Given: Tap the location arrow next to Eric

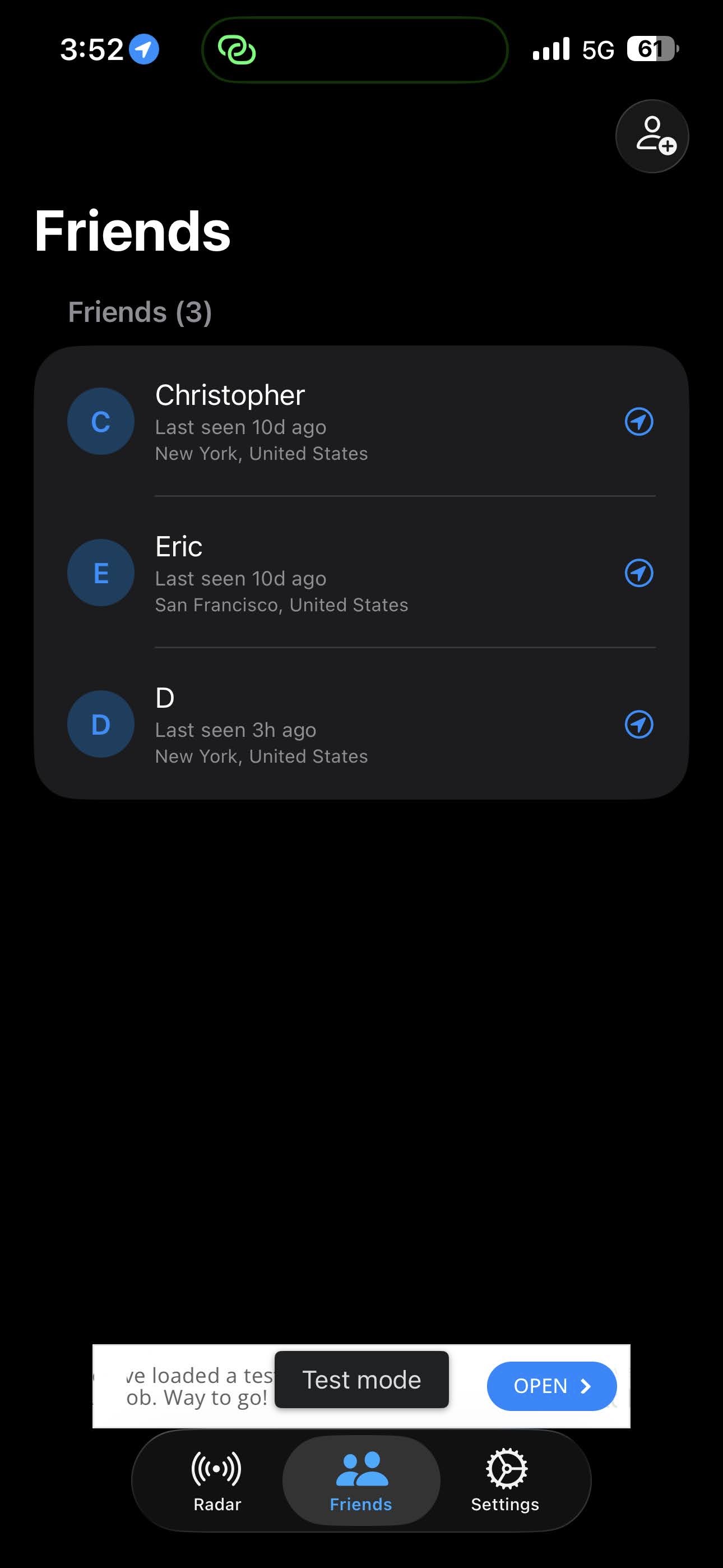Looking at the screenshot, I should [639, 573].
